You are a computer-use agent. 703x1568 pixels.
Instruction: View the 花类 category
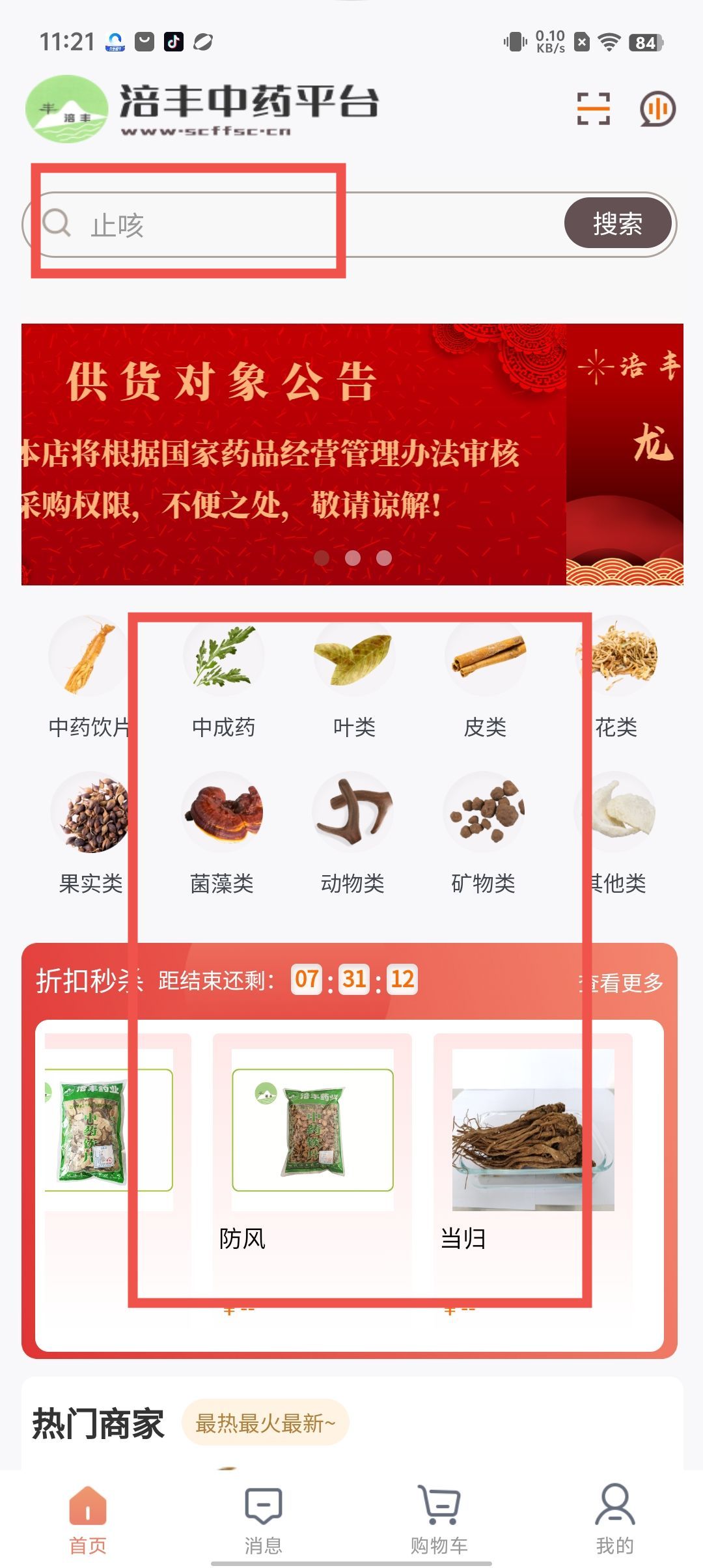tap(616, 677)
